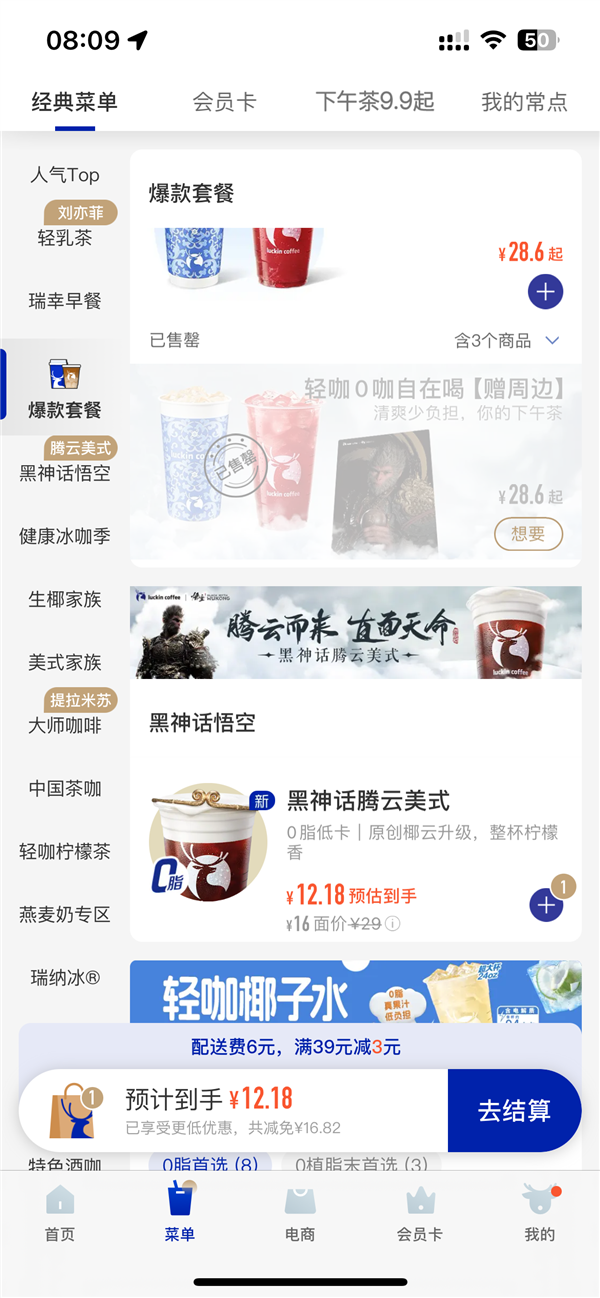Jump to 瑞幸早餐 category
The height and width of the screenshot is (1298, 600).
click(65, 300)
